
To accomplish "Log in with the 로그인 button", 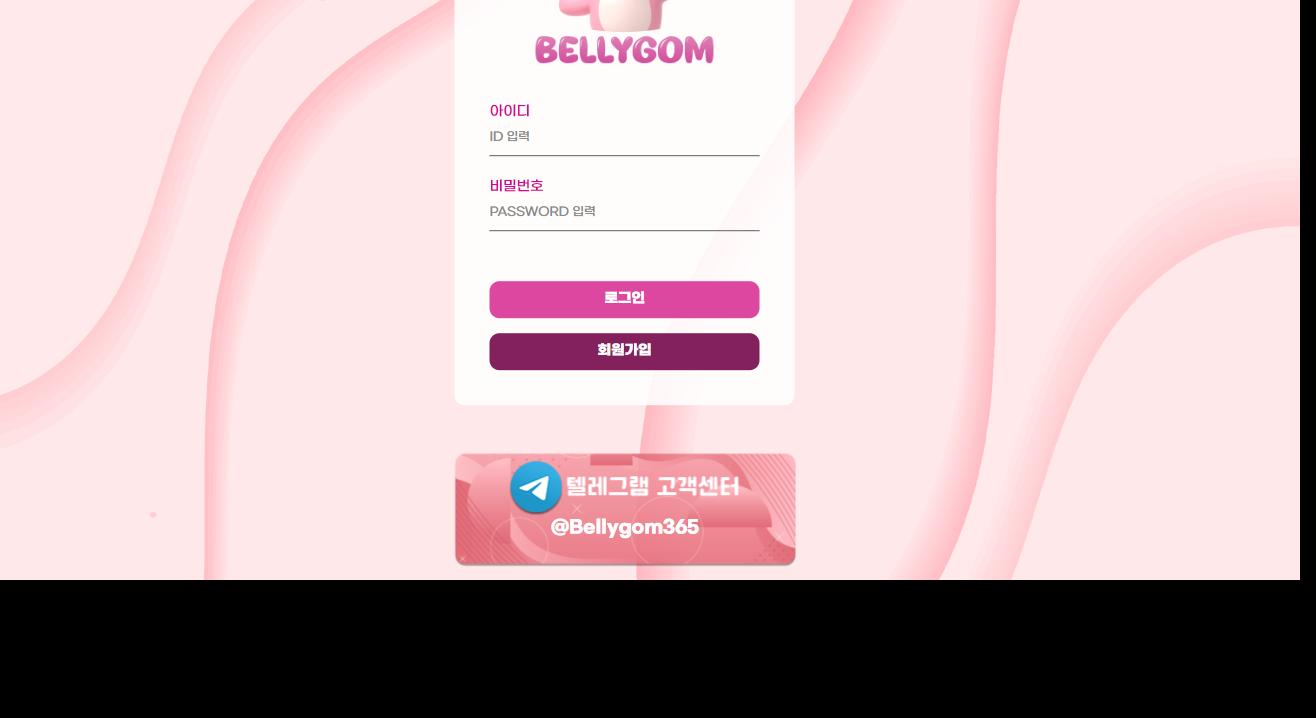I will (x=624, y=299).
